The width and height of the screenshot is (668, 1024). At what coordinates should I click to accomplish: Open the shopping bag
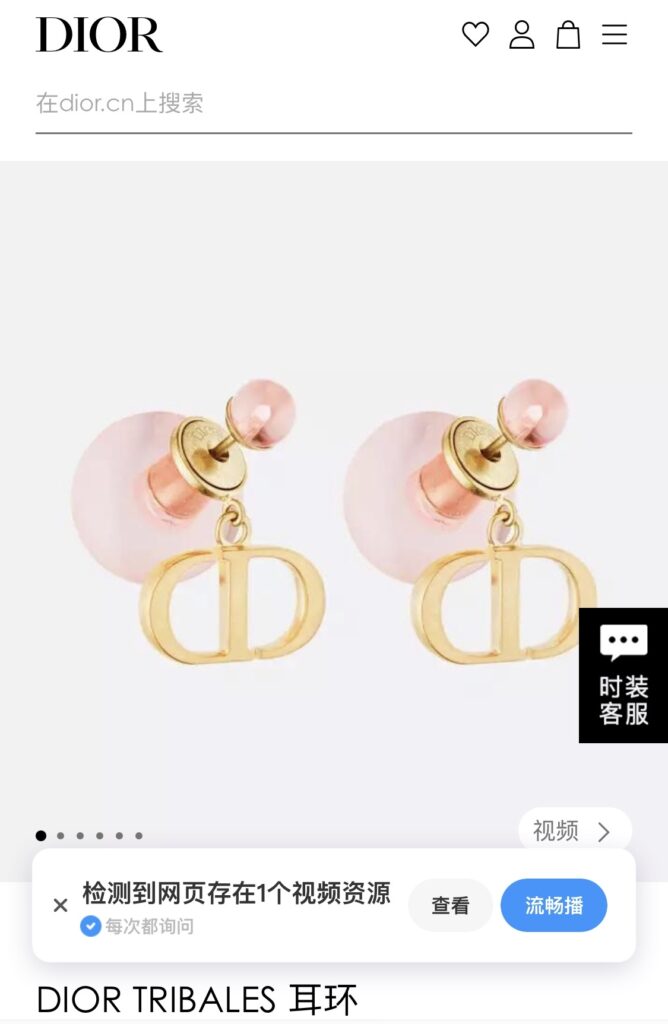tap(568, 35)
